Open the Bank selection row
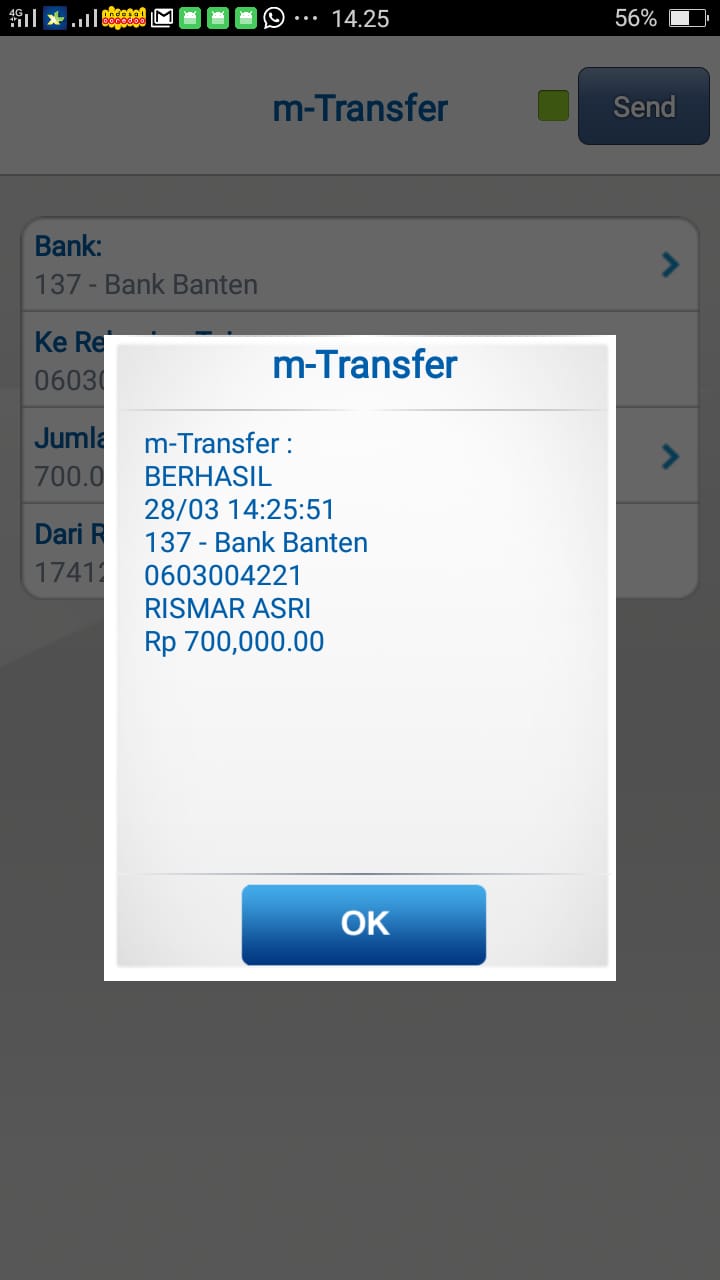 pos(360,265)
